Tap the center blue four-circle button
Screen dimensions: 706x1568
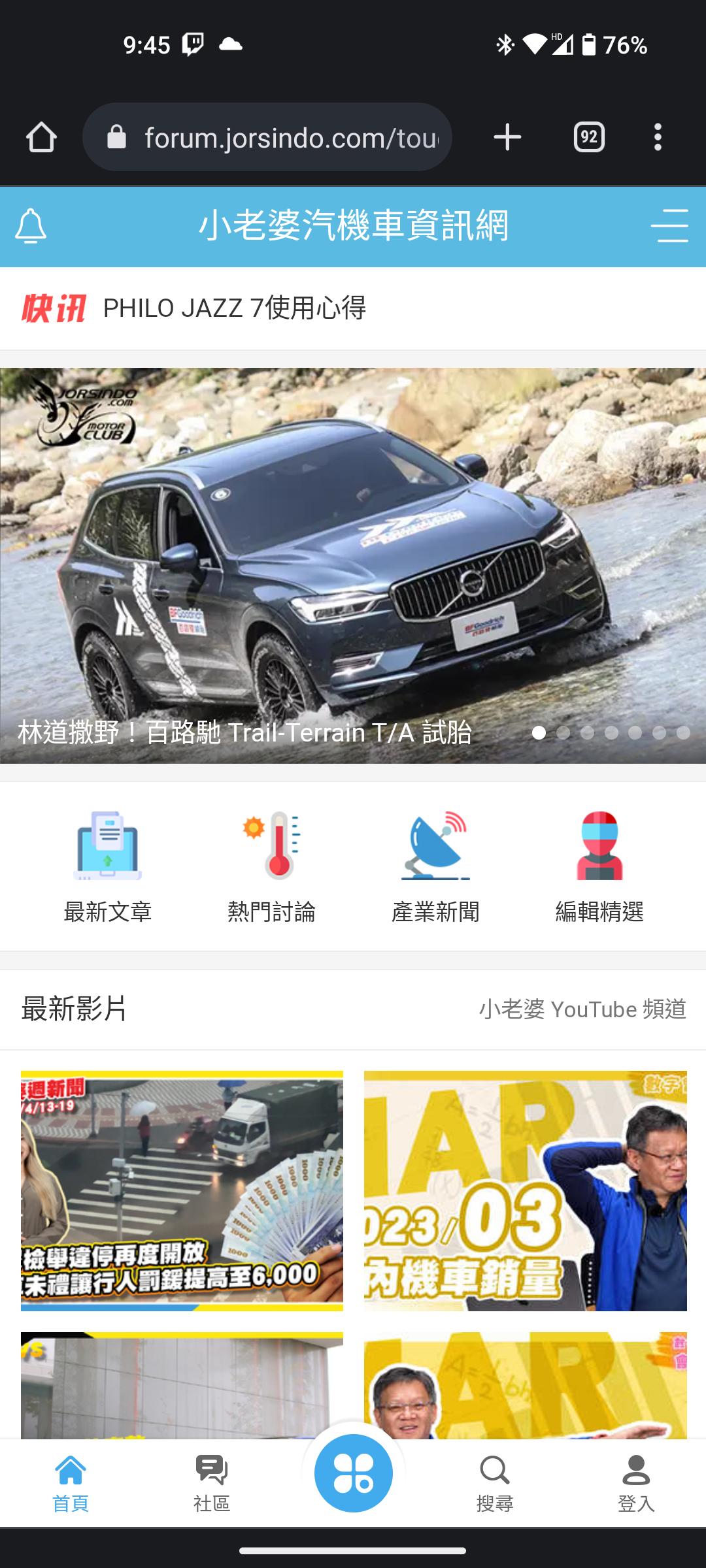point(354,1473)
